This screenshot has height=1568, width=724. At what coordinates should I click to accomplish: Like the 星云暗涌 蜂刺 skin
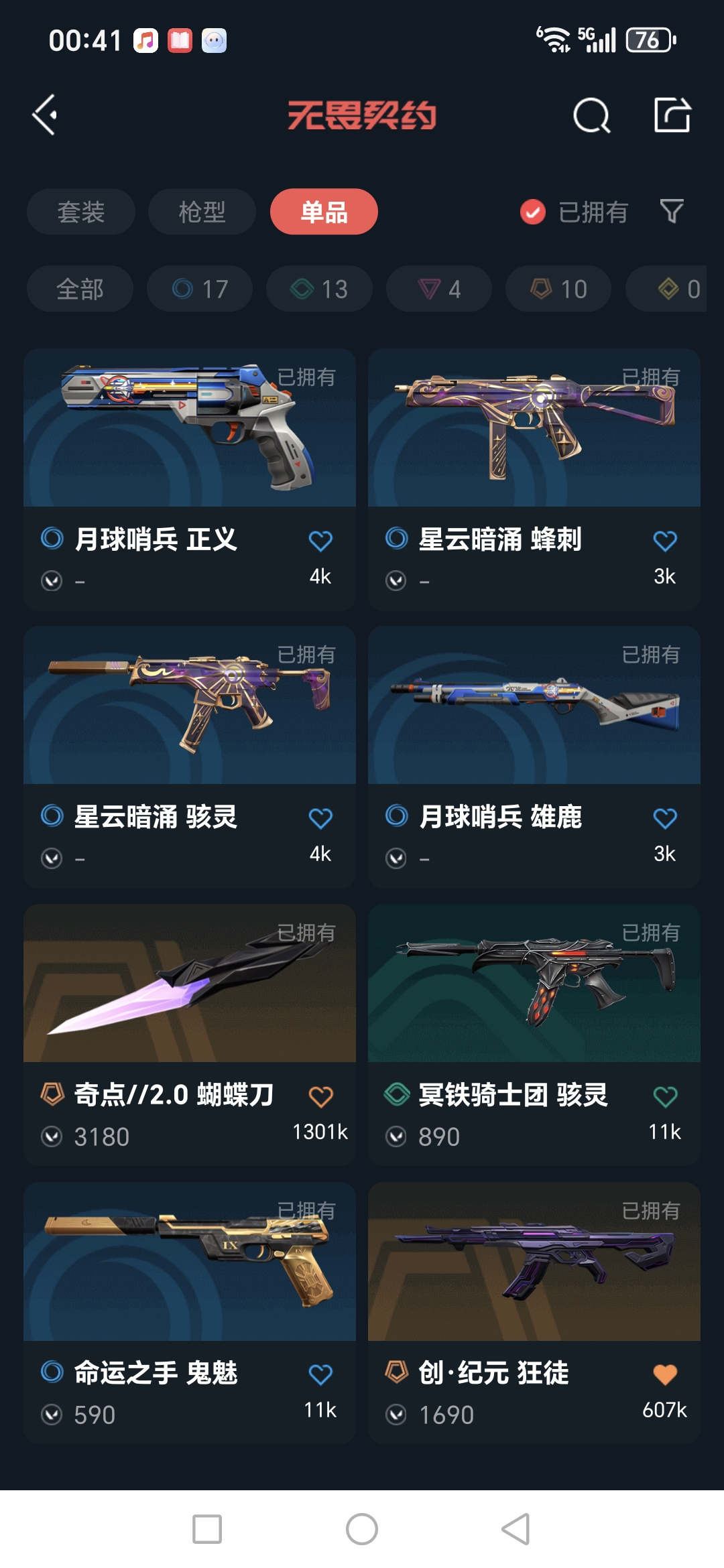(x=664, y=541)
